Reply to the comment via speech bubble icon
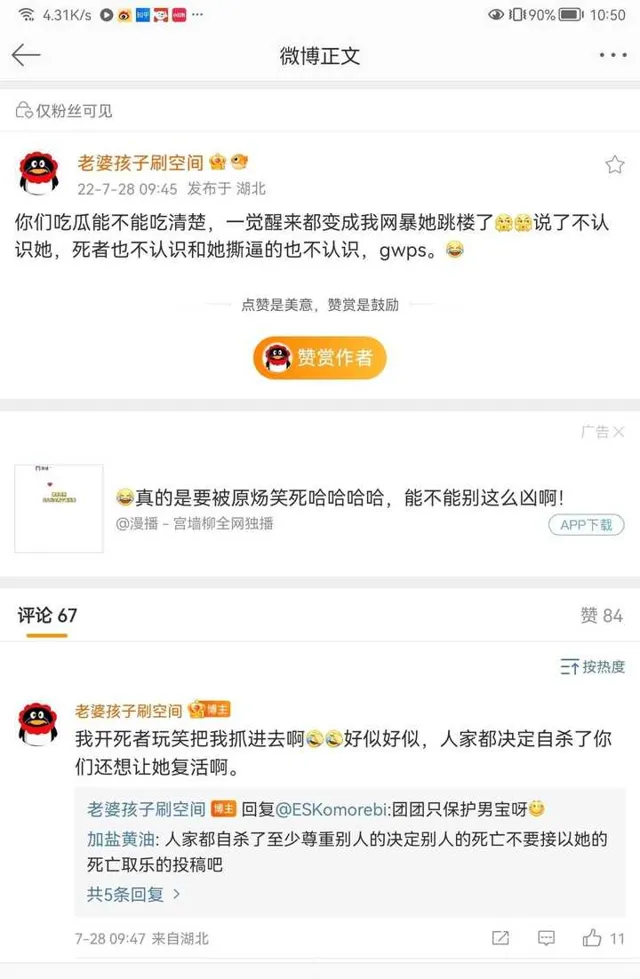The height and width of the screenshot is (979, 640). [x=546, y=938]
